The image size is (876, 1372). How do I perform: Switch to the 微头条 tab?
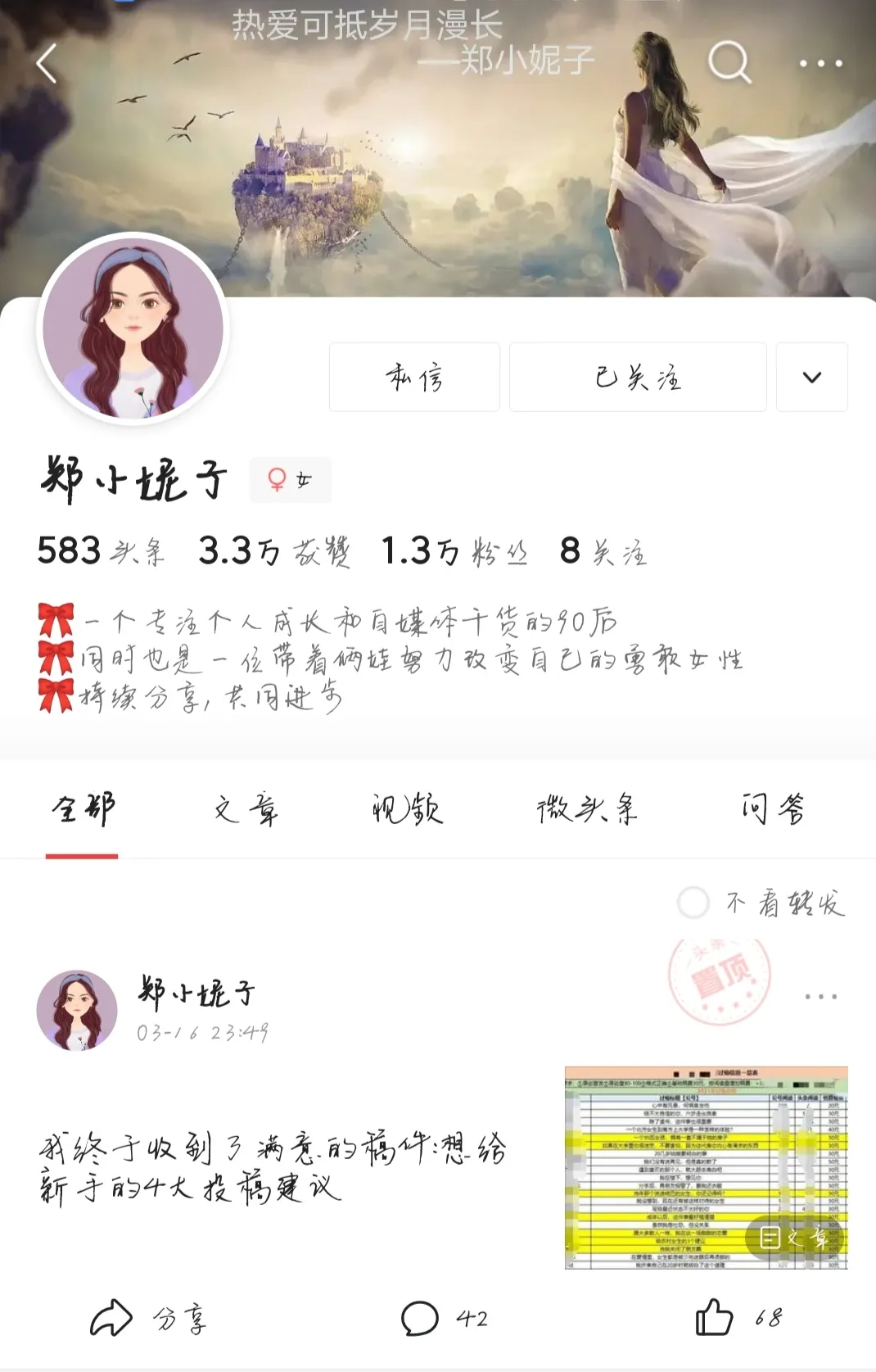pos(586,809)
